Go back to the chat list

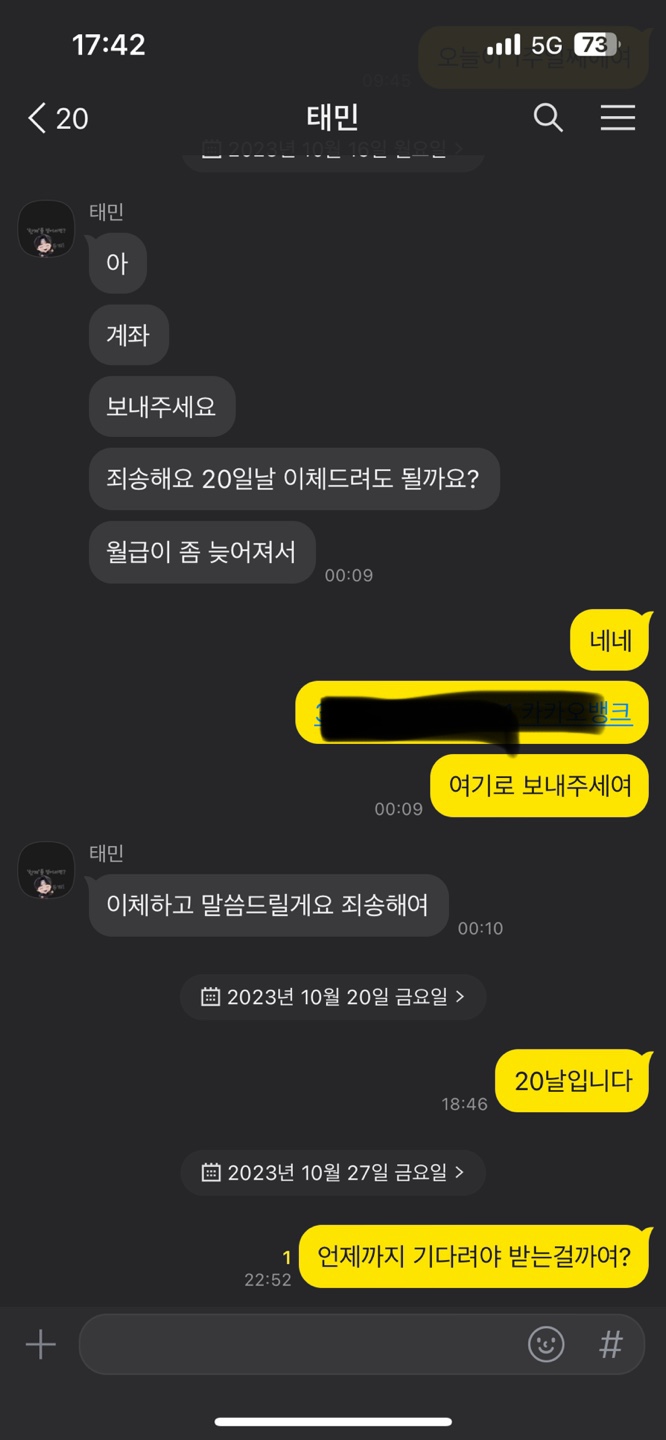point(56,119)
